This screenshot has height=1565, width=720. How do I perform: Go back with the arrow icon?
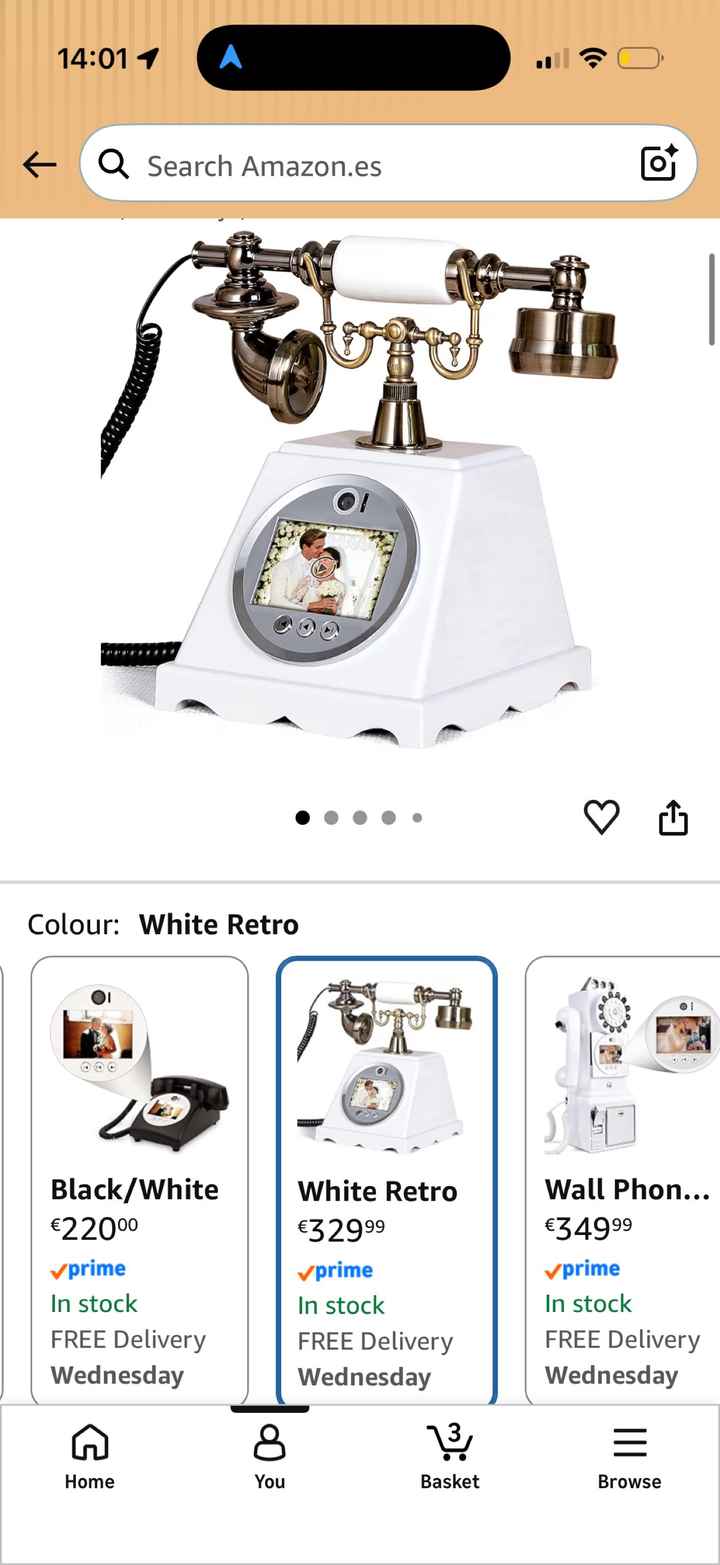click(x=40, y=165)
